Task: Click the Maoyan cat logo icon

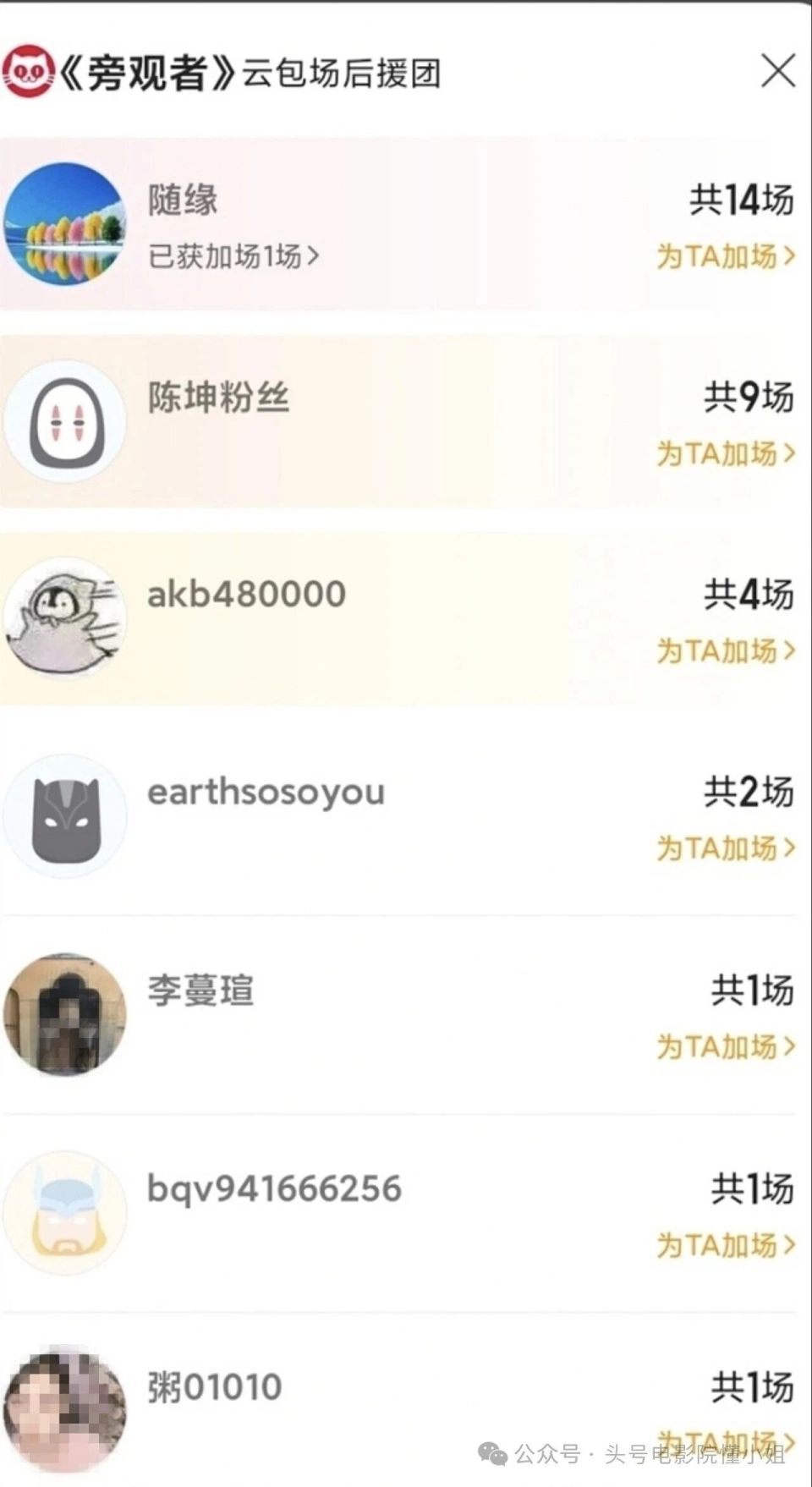Action: [x=31, y=72]
